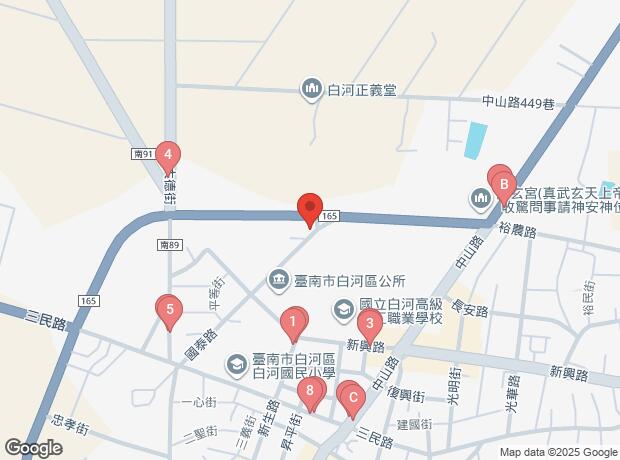Open the map marker numbered 1
620x460 pixels.
click(x=292, y=322)
